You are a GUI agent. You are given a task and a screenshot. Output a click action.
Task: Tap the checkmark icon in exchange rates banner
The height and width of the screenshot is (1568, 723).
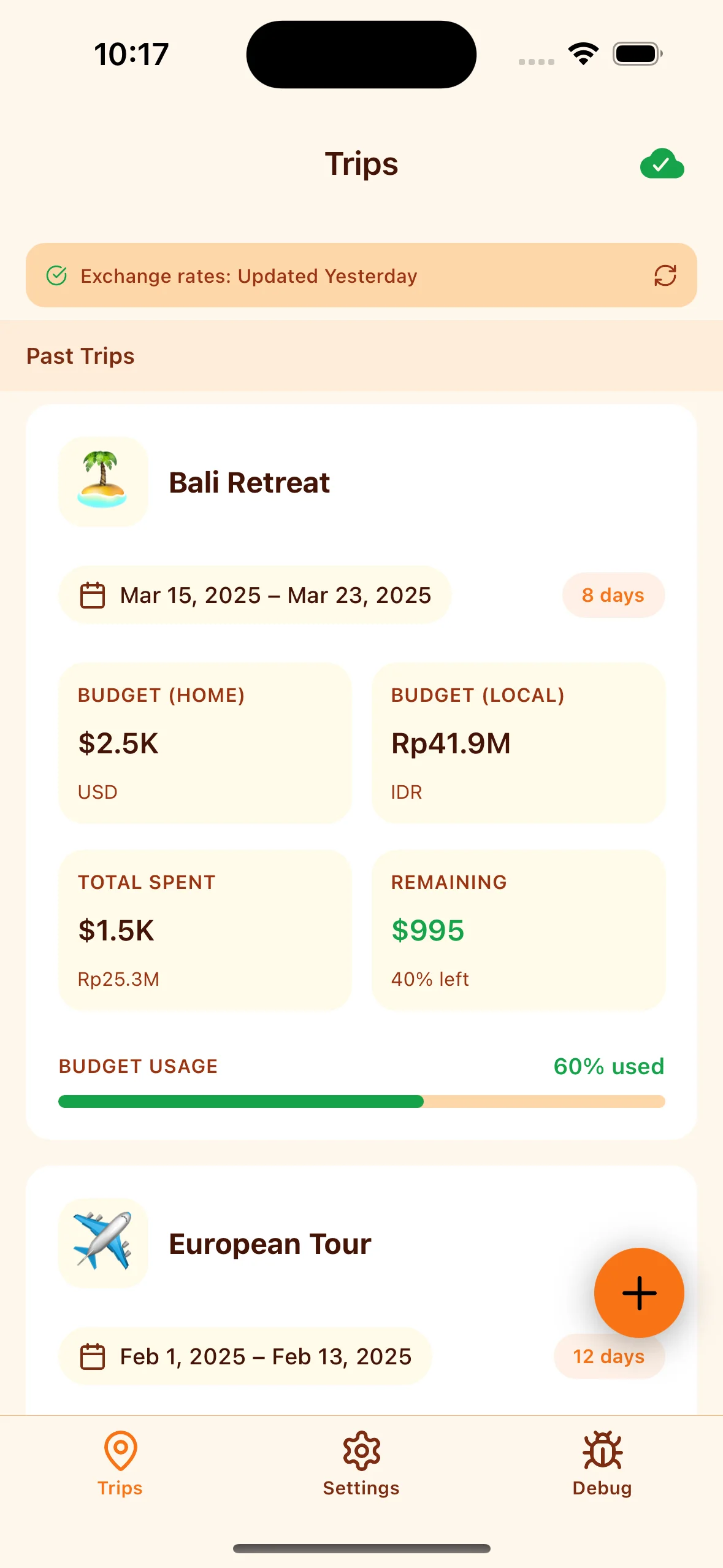[x=57, y=275]
